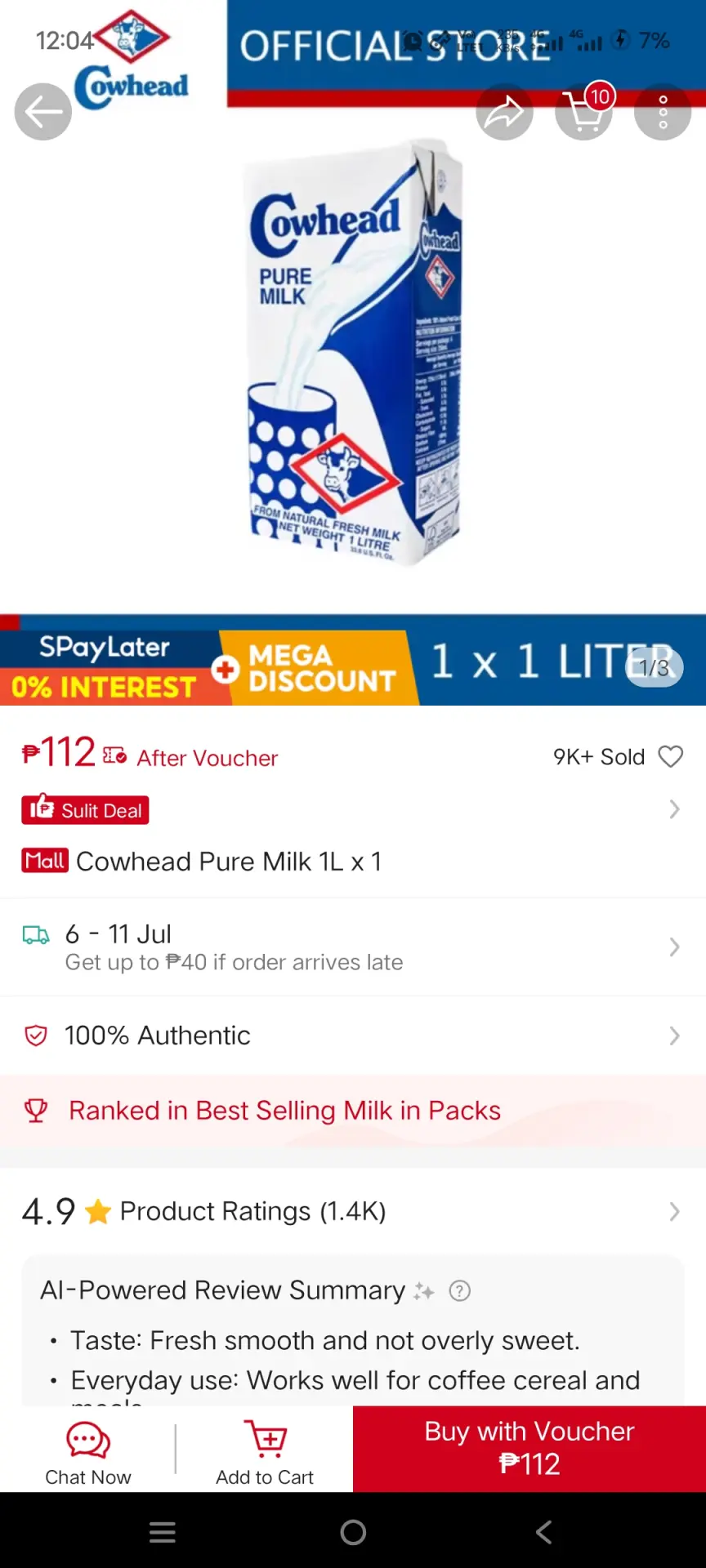The image size is (706, 1568).
Task: Open the Sulit Deal details row
Action: (x=353, y=810)
